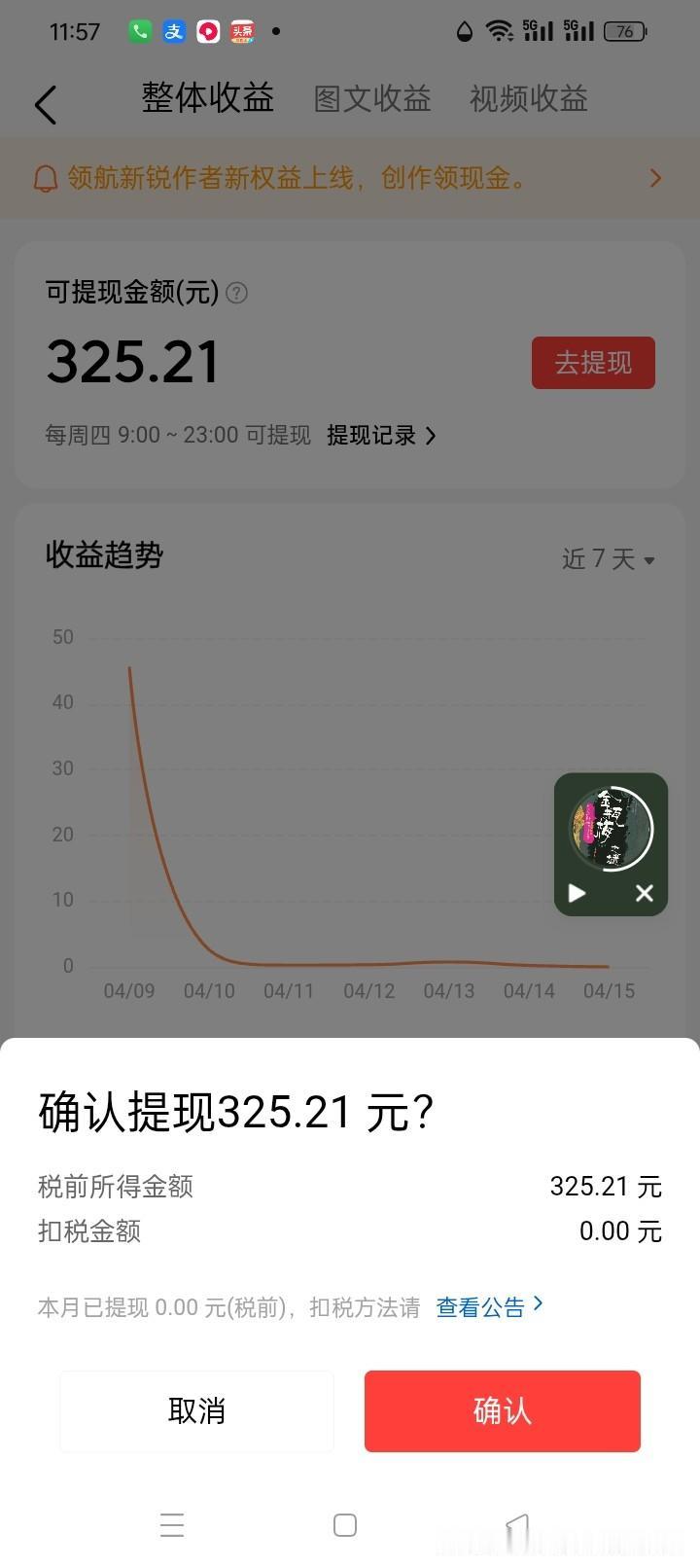
Task: Close the floating video widget
Action: (644, 893)
